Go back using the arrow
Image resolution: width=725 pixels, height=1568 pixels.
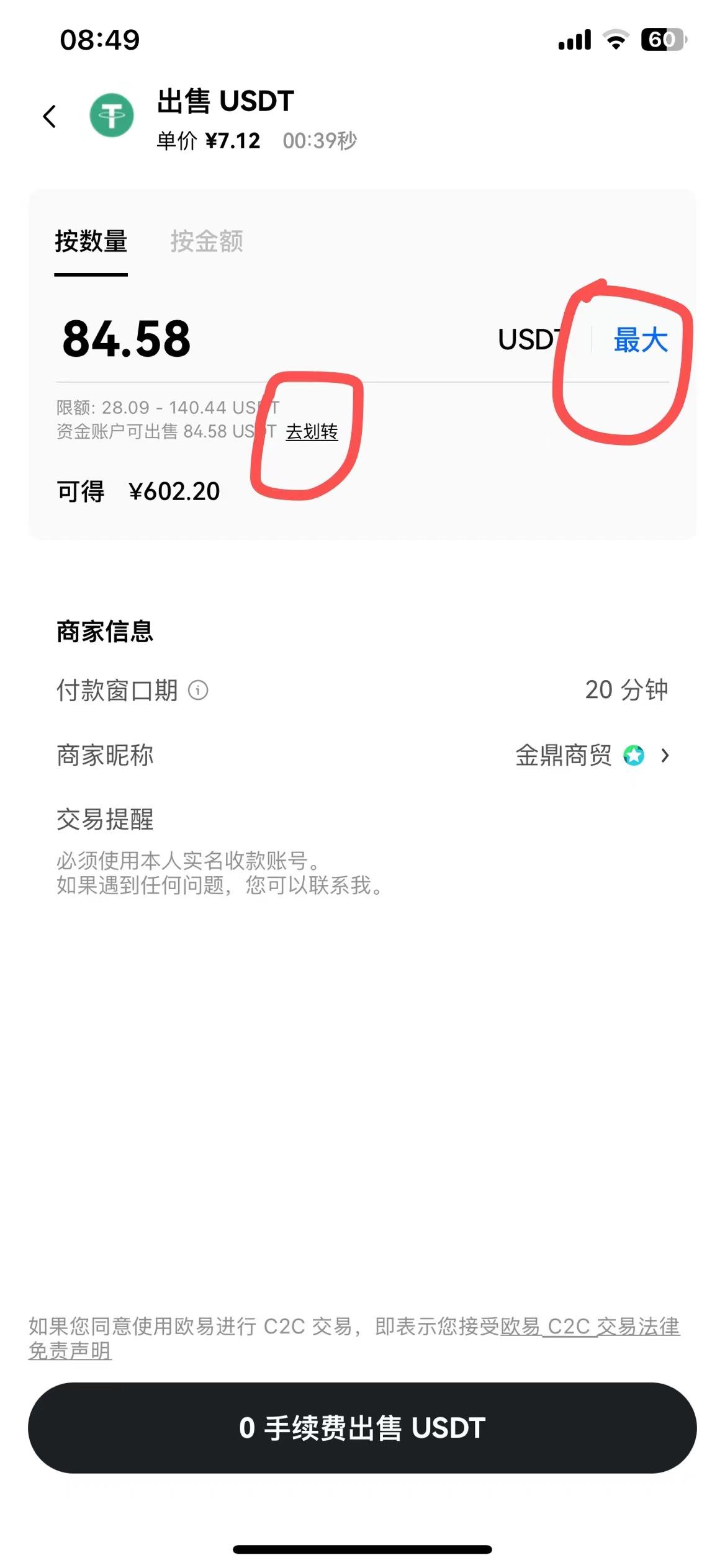[x=50, y=117]
